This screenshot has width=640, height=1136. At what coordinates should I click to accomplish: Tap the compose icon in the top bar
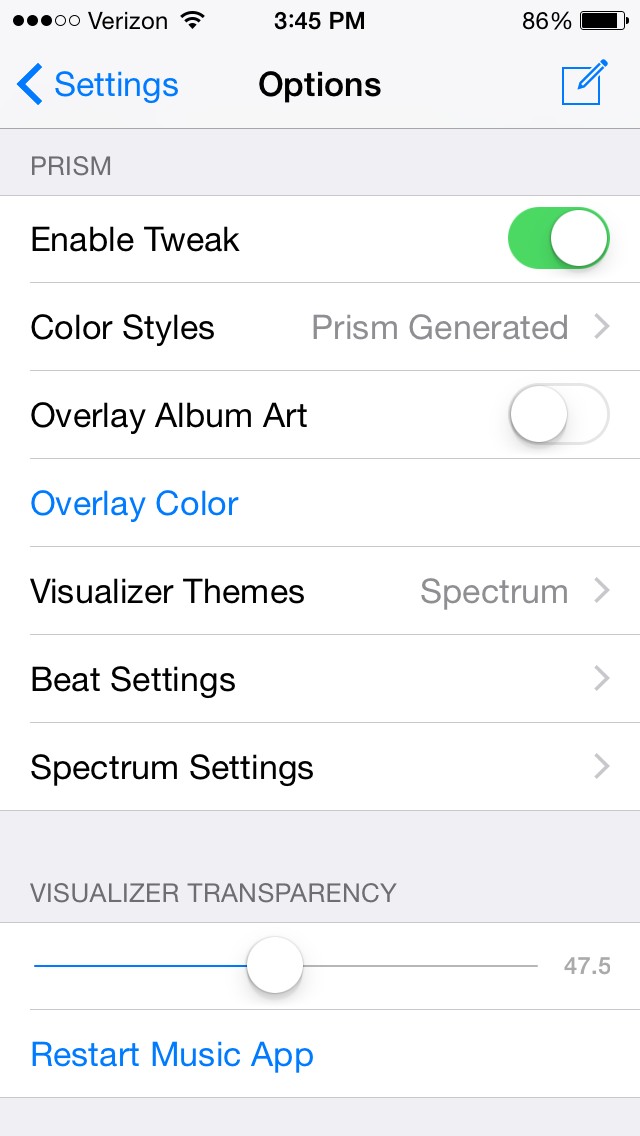point(584,83)
